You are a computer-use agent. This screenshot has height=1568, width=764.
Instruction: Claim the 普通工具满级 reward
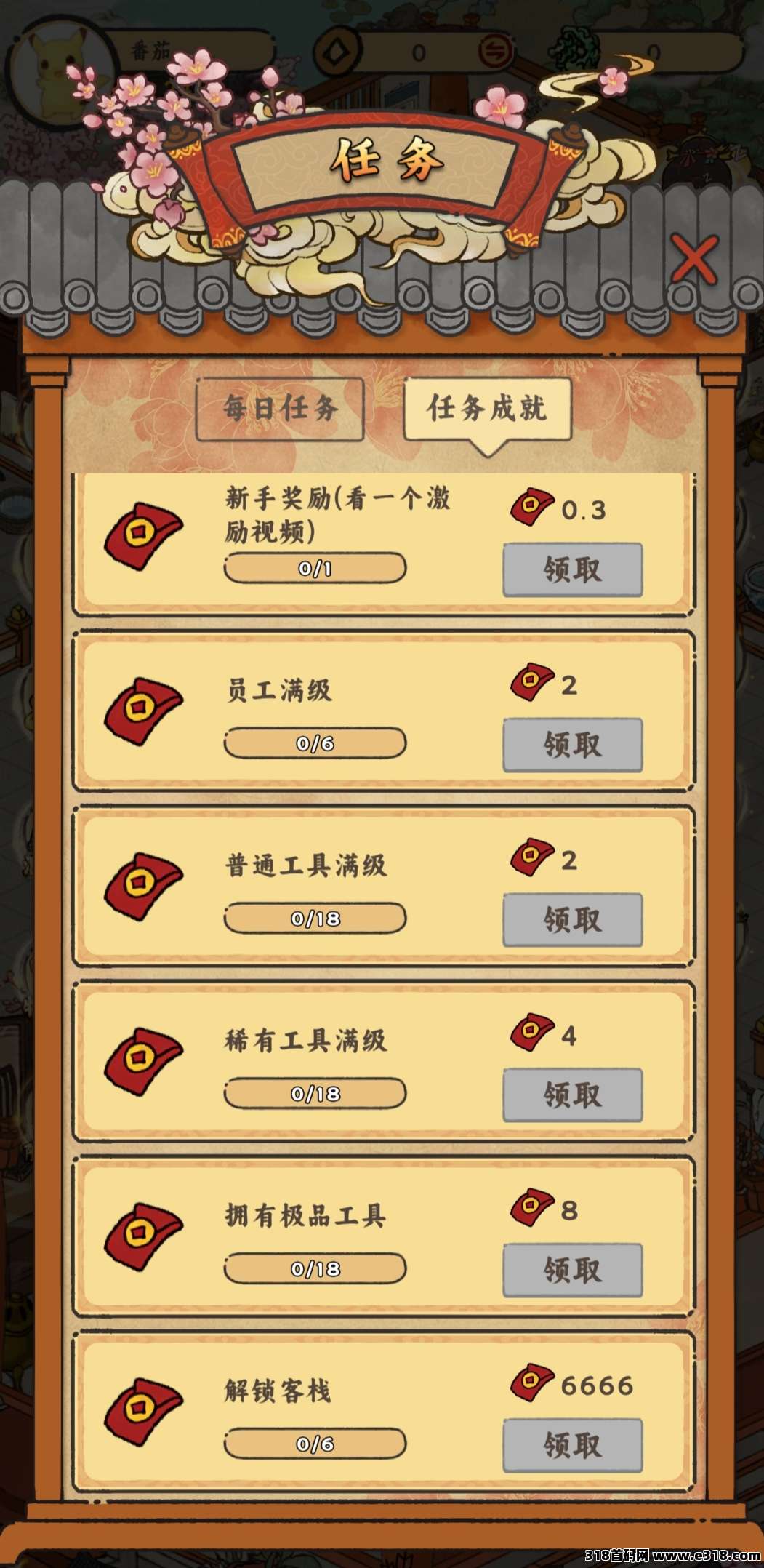pyautogui.click(x=572, y=920)
